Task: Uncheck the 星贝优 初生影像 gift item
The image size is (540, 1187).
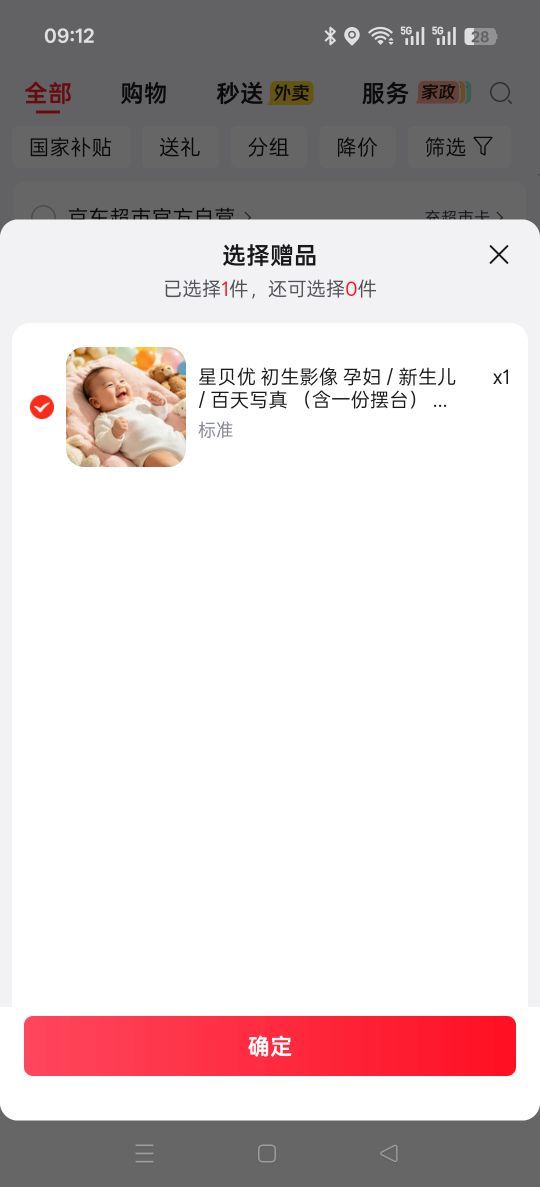Action: point(42,407)
